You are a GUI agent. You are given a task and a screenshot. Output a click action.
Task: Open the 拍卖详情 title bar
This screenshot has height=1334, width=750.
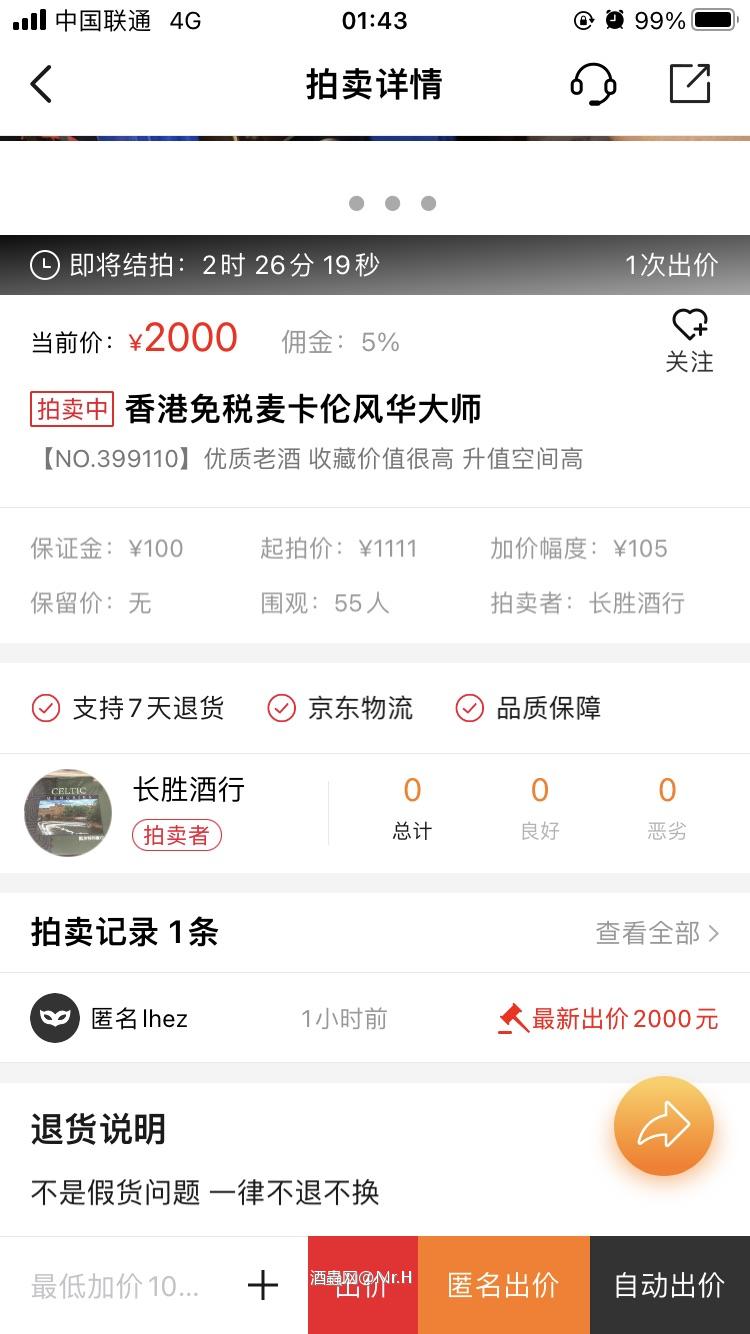click(374, 84)
